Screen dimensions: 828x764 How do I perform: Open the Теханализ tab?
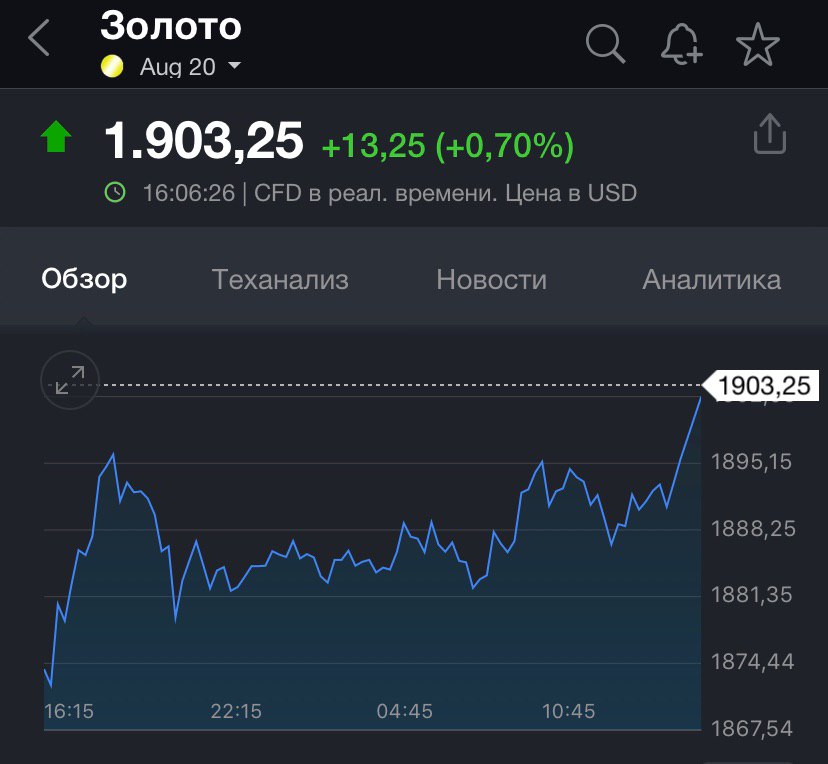280,279
